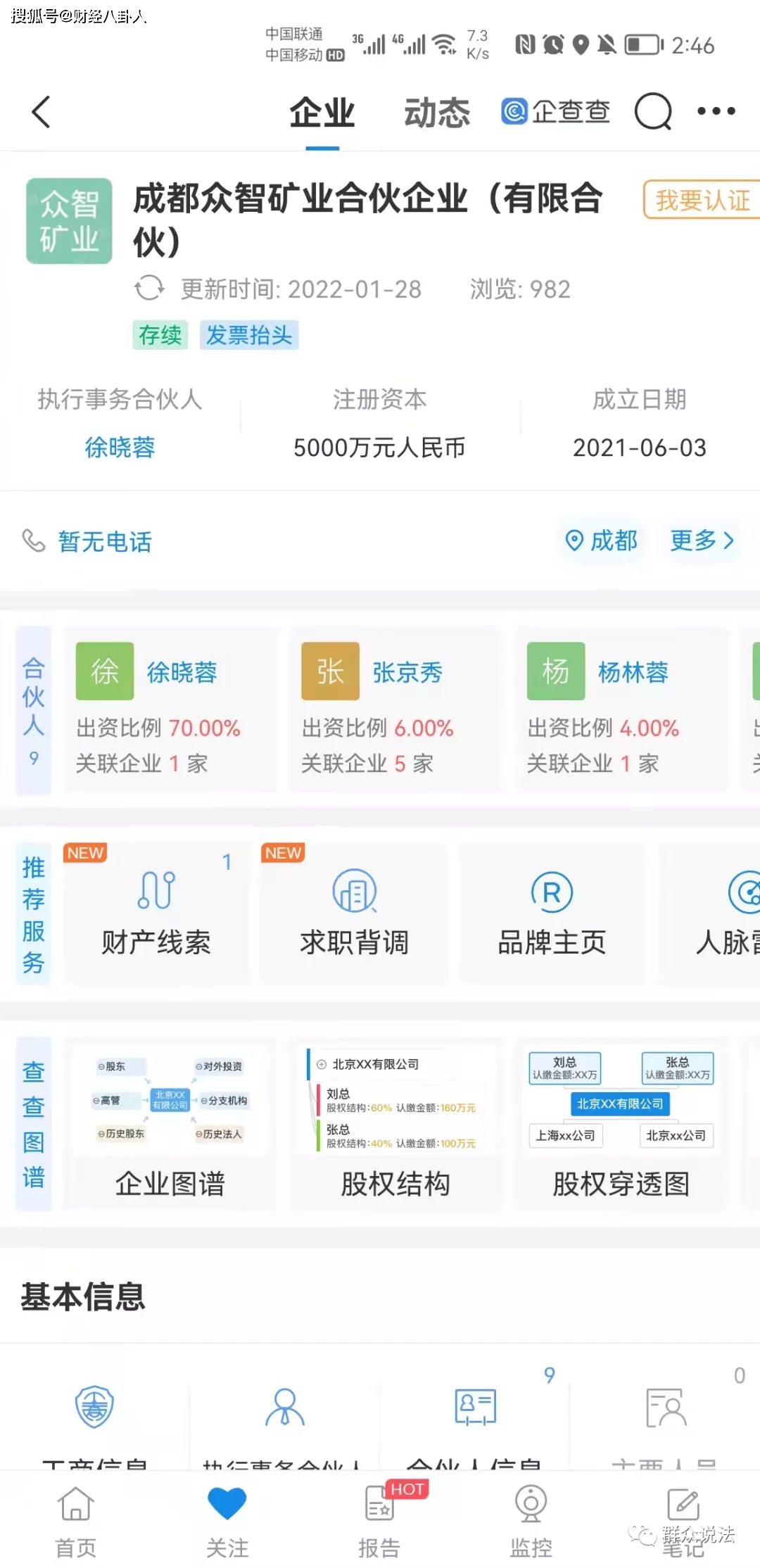Open executive partner 徐晓蓉 link
760x1568 pixels.
point(120,448)
